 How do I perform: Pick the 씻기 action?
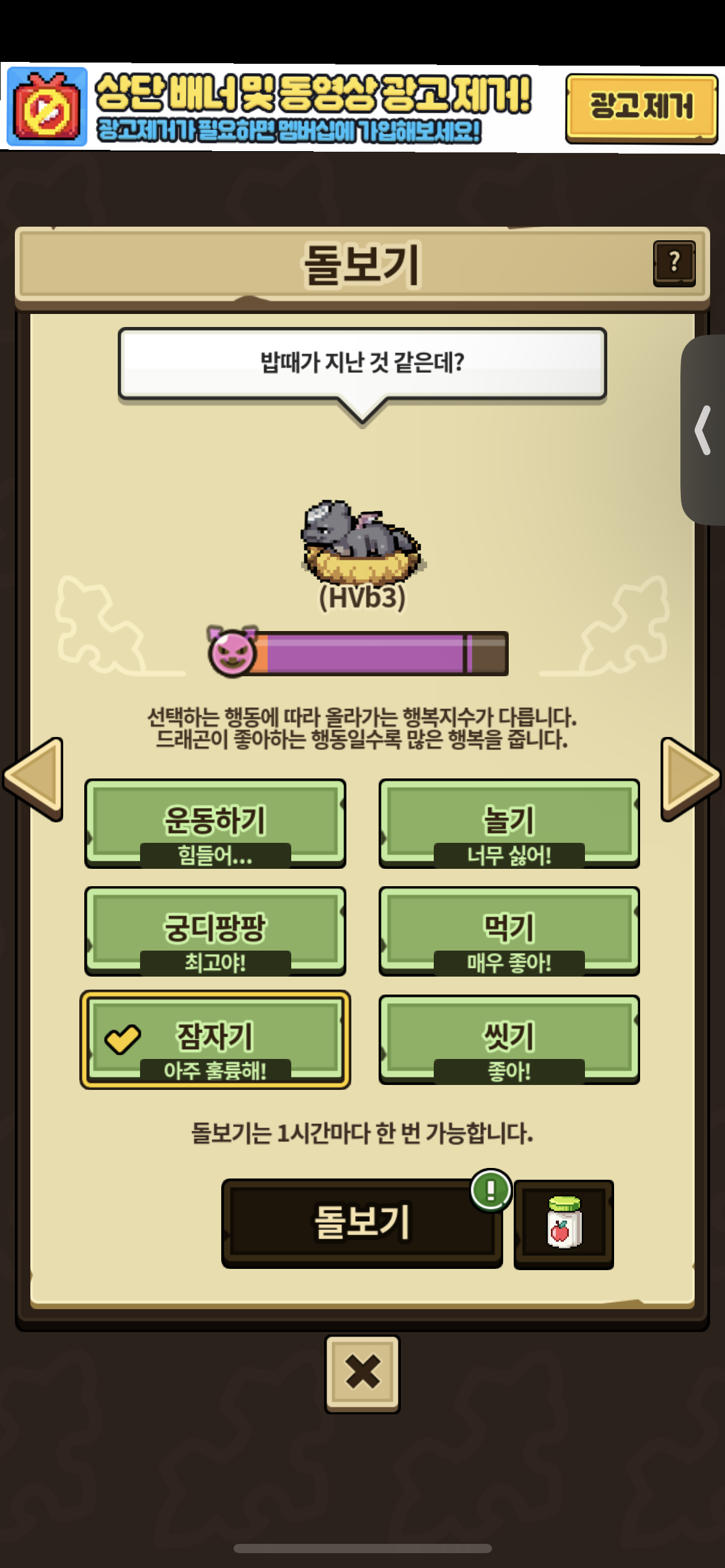(x=509, y=1039)
